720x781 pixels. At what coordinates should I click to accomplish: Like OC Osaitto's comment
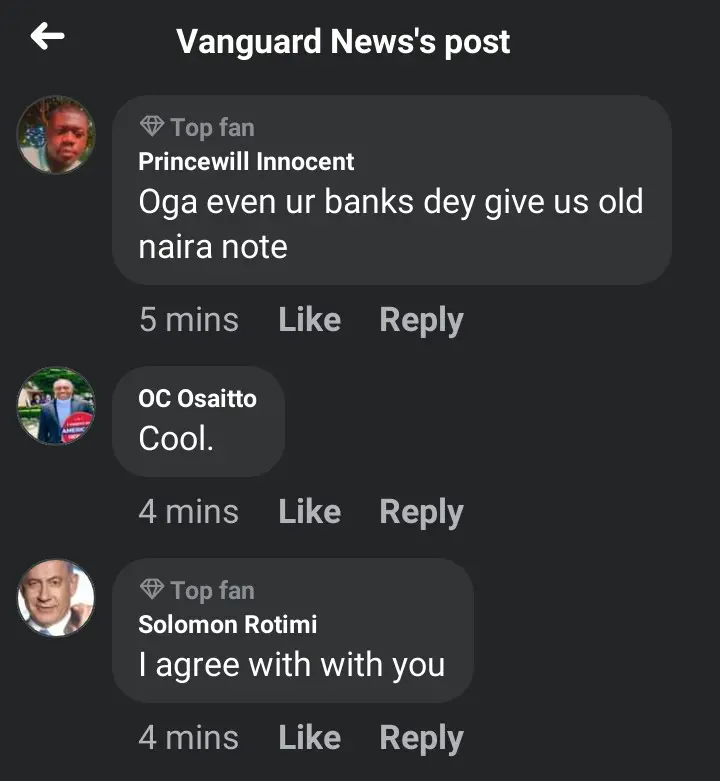coord(309,512)
